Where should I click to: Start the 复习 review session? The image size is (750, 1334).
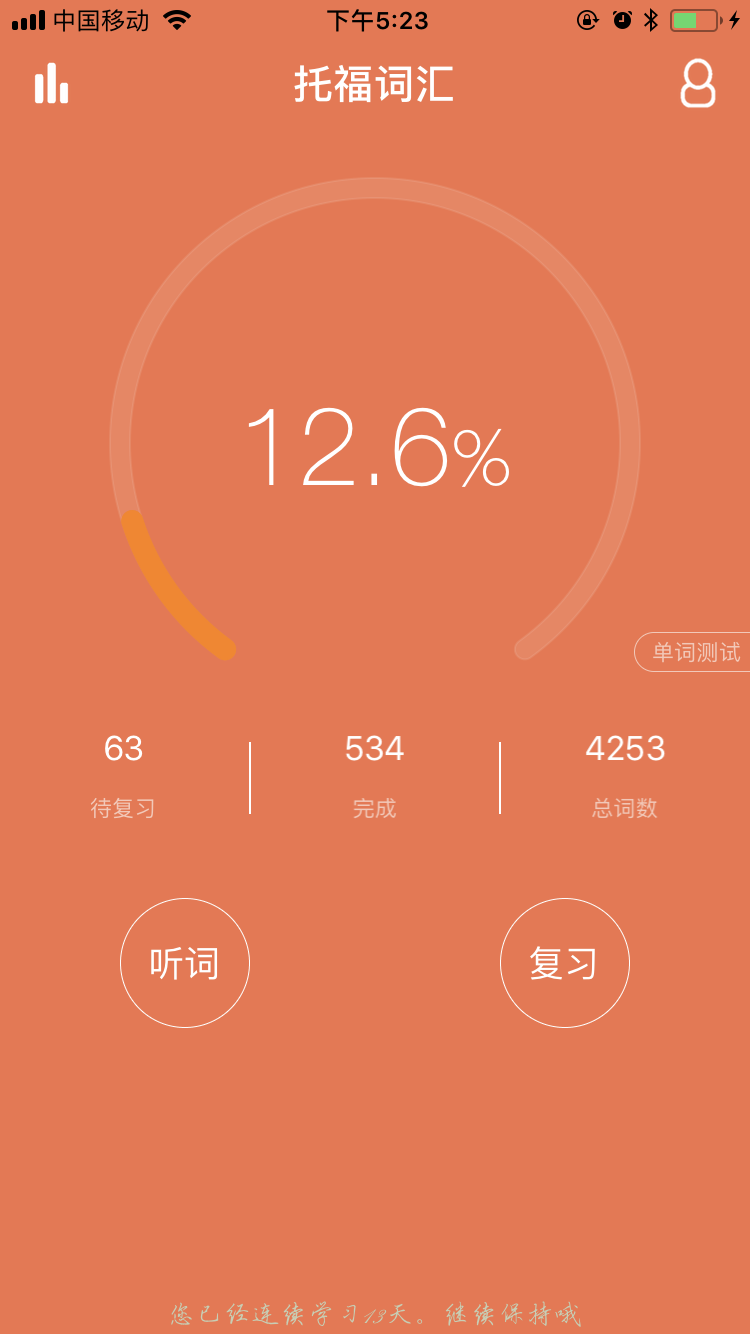point(564,963)
